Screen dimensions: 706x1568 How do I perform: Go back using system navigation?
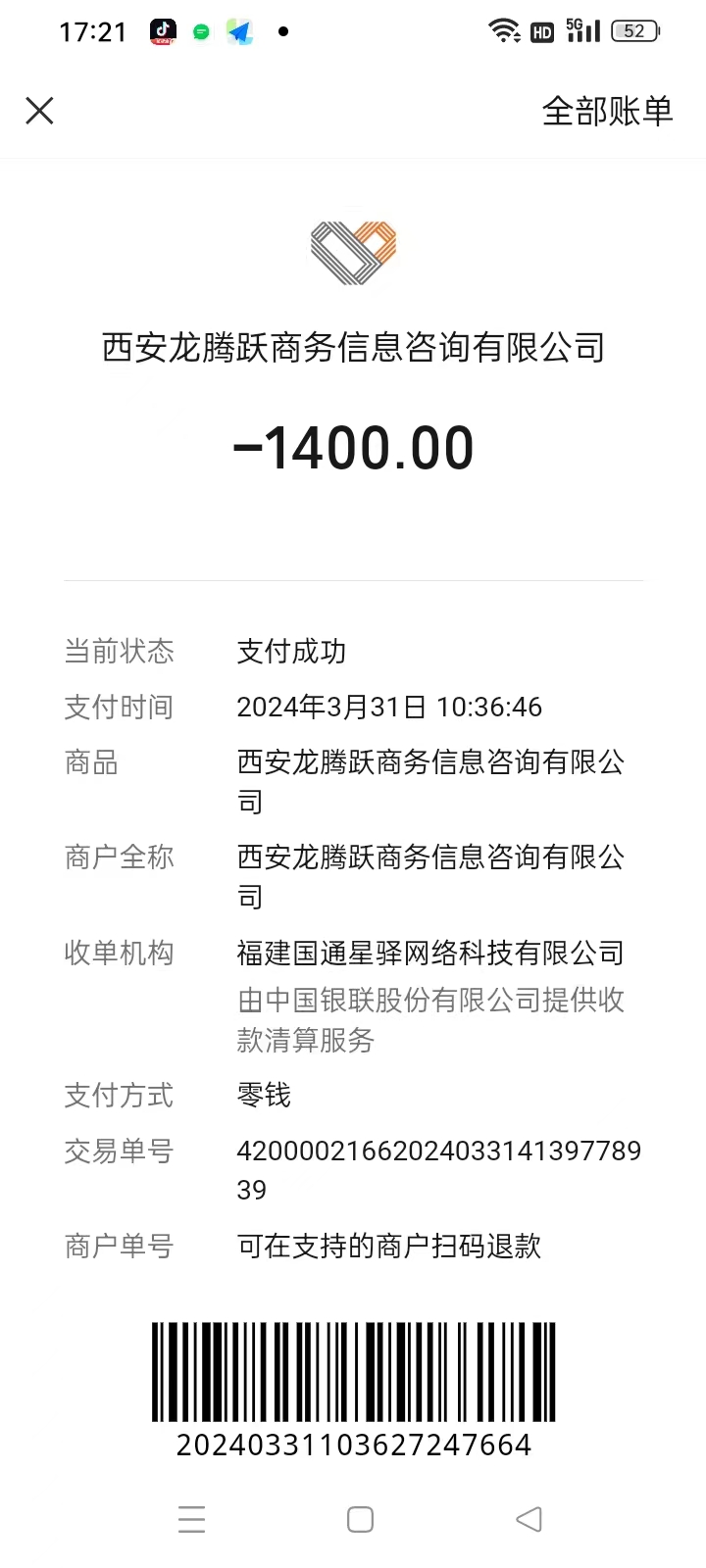click(529, 1519)
